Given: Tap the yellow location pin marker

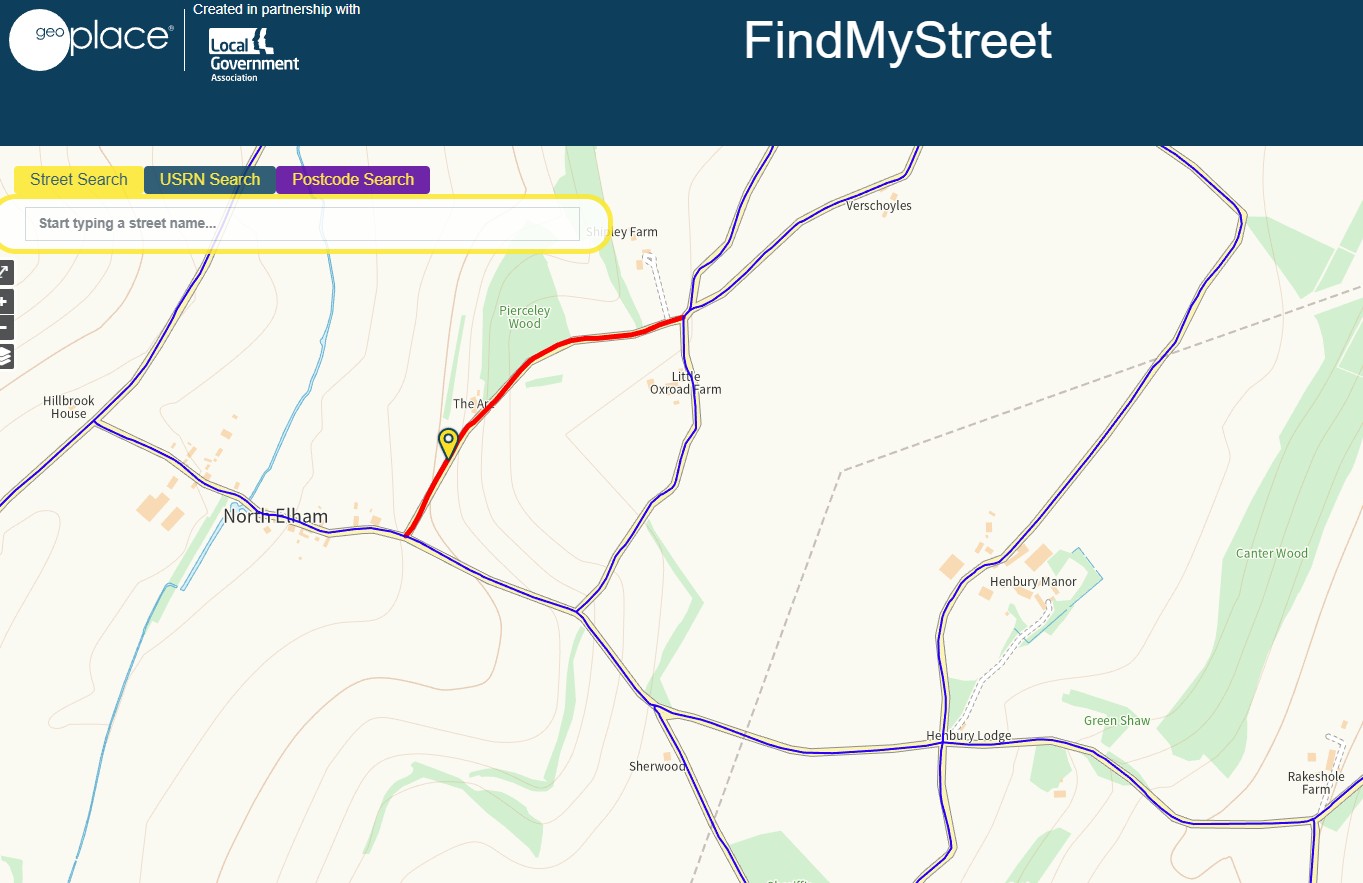Looking at the screenshot, I should coord(448,442).
